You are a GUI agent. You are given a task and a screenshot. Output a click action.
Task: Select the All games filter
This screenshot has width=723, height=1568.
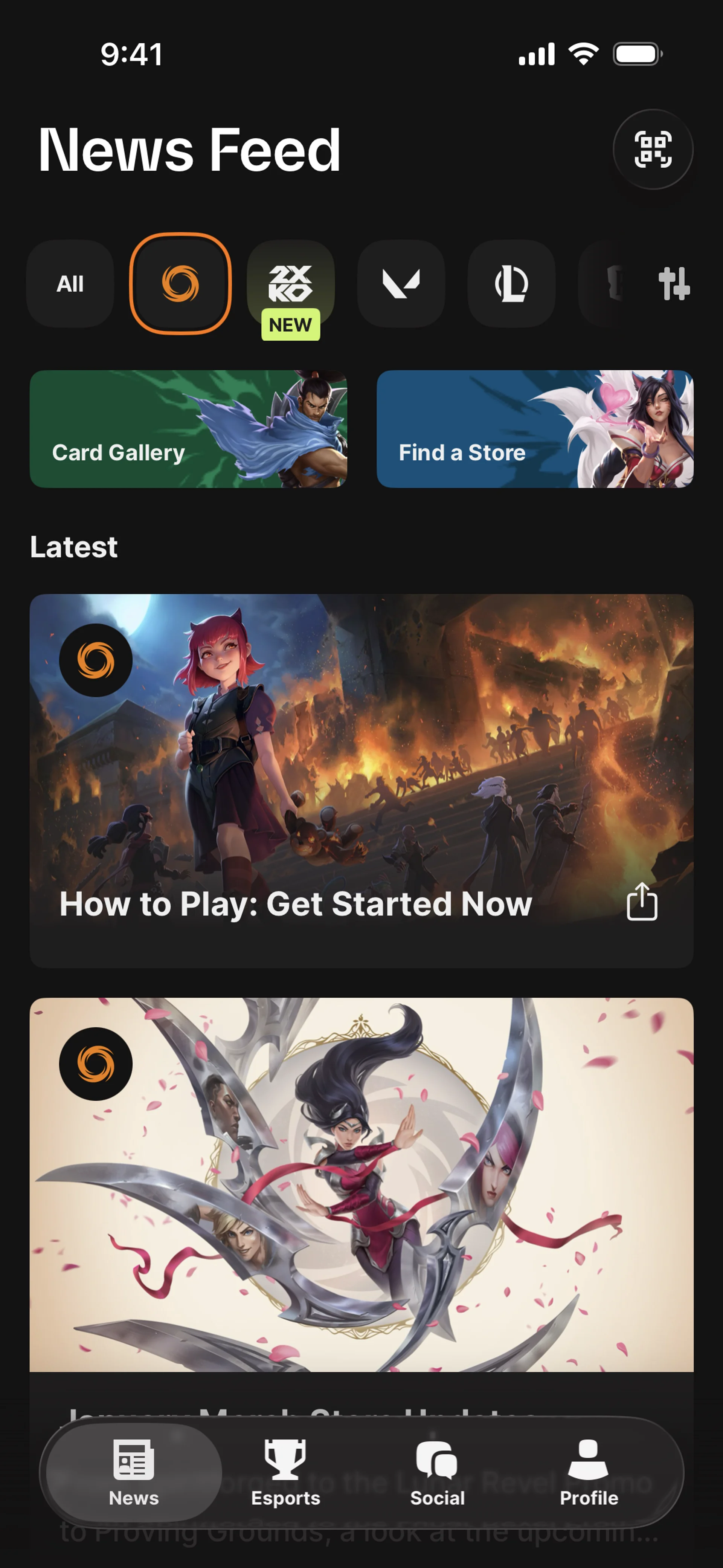(70, 284)
